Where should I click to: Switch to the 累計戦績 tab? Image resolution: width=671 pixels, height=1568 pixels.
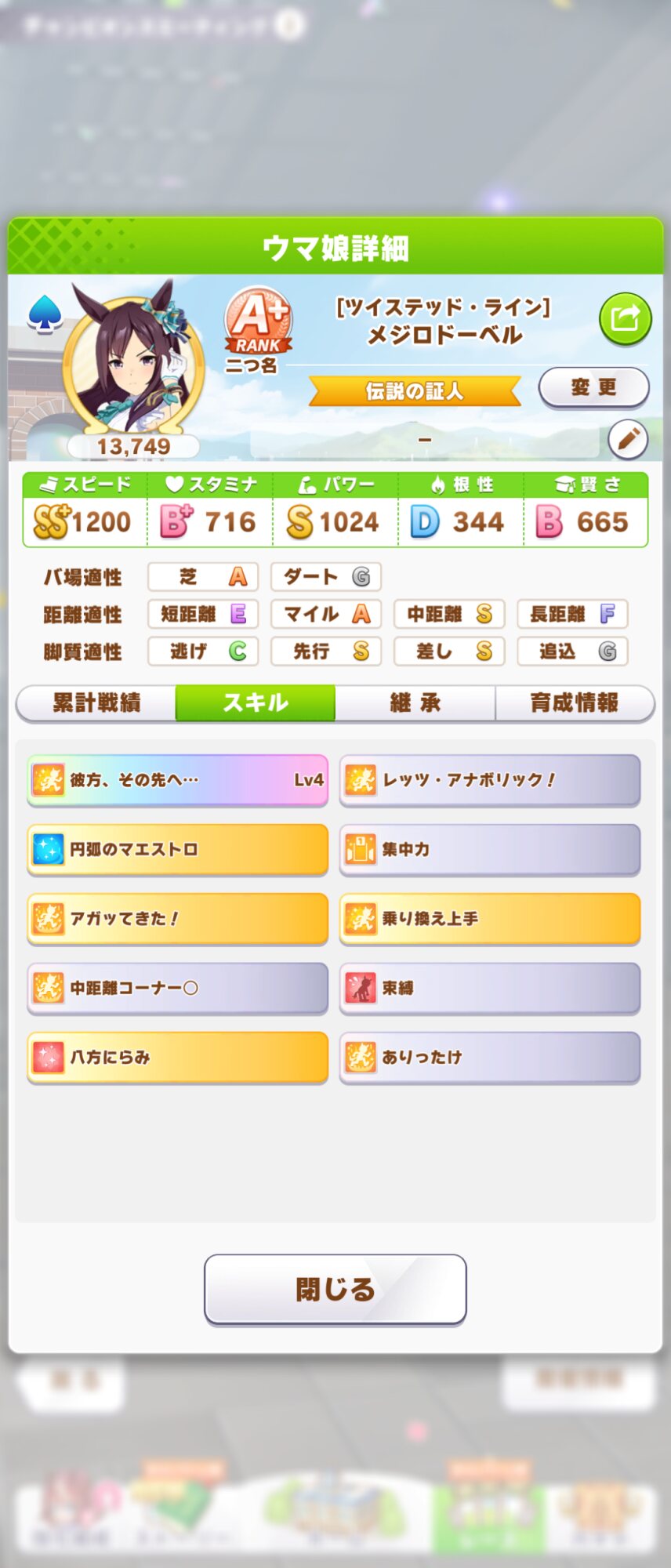[x=96, y=702]
